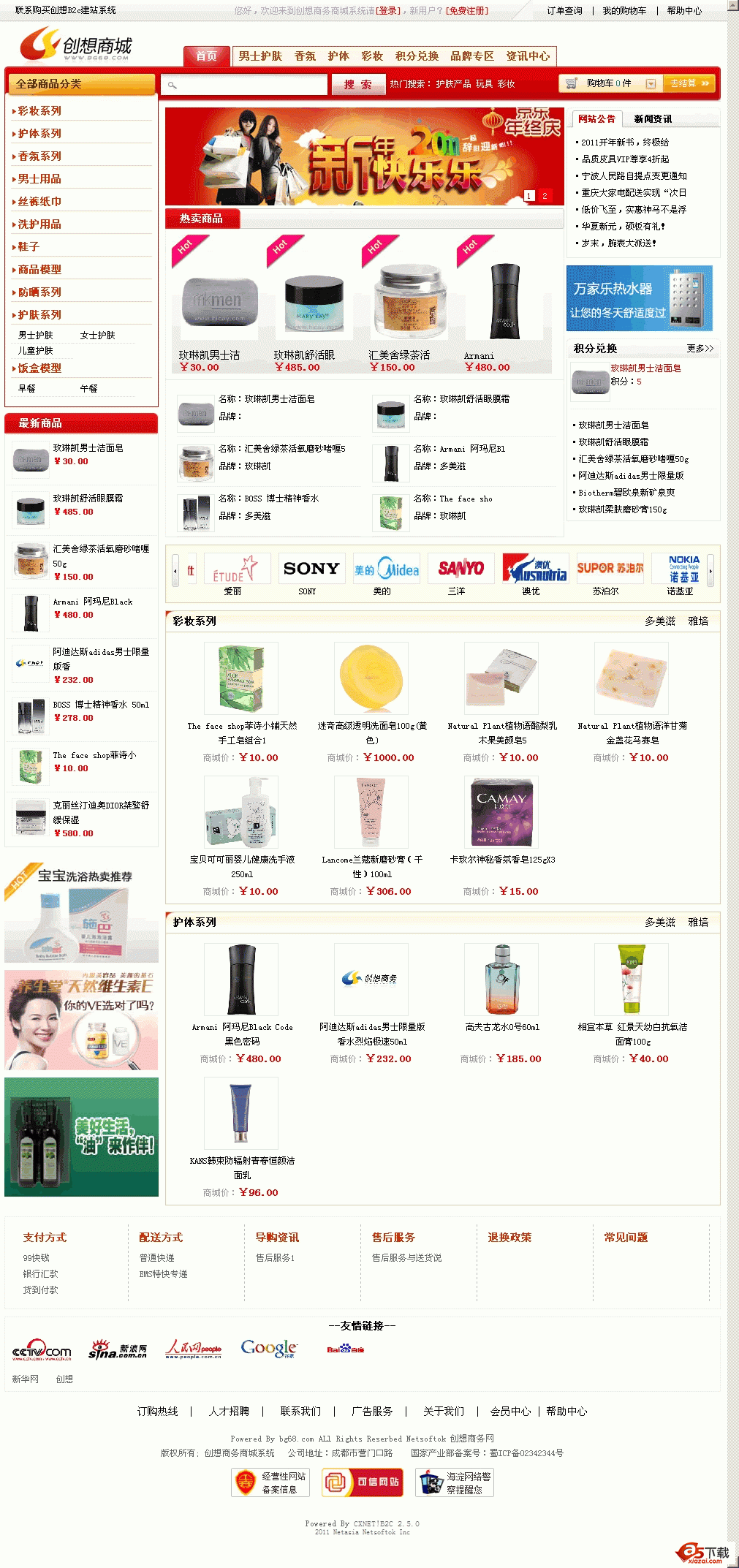Open the shopping cart icon in the search bar
Screen dimensions: 739x1568
click(x=572, y=83)
